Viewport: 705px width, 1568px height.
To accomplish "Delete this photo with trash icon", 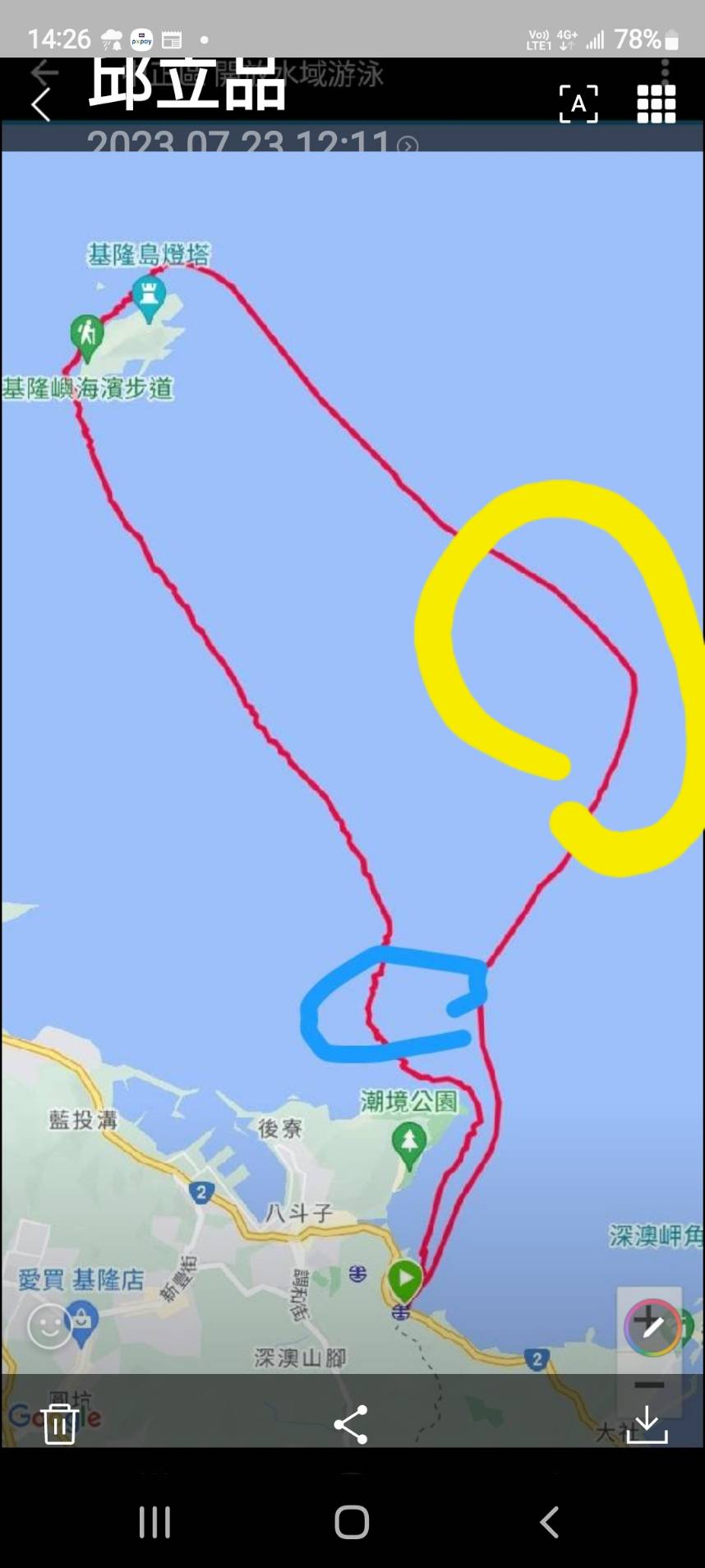I will (x=60, y=1424).
